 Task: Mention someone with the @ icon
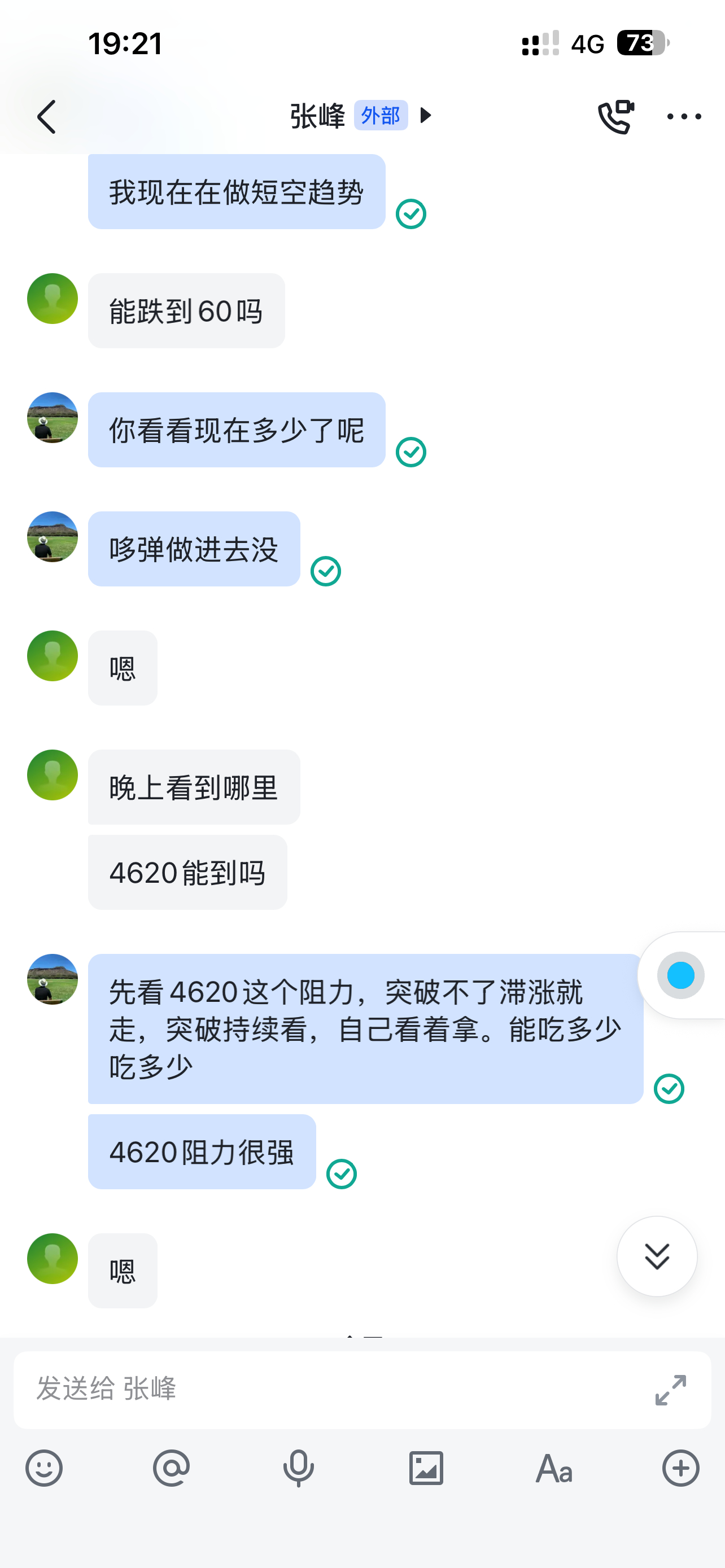(x=171, y=1468)
